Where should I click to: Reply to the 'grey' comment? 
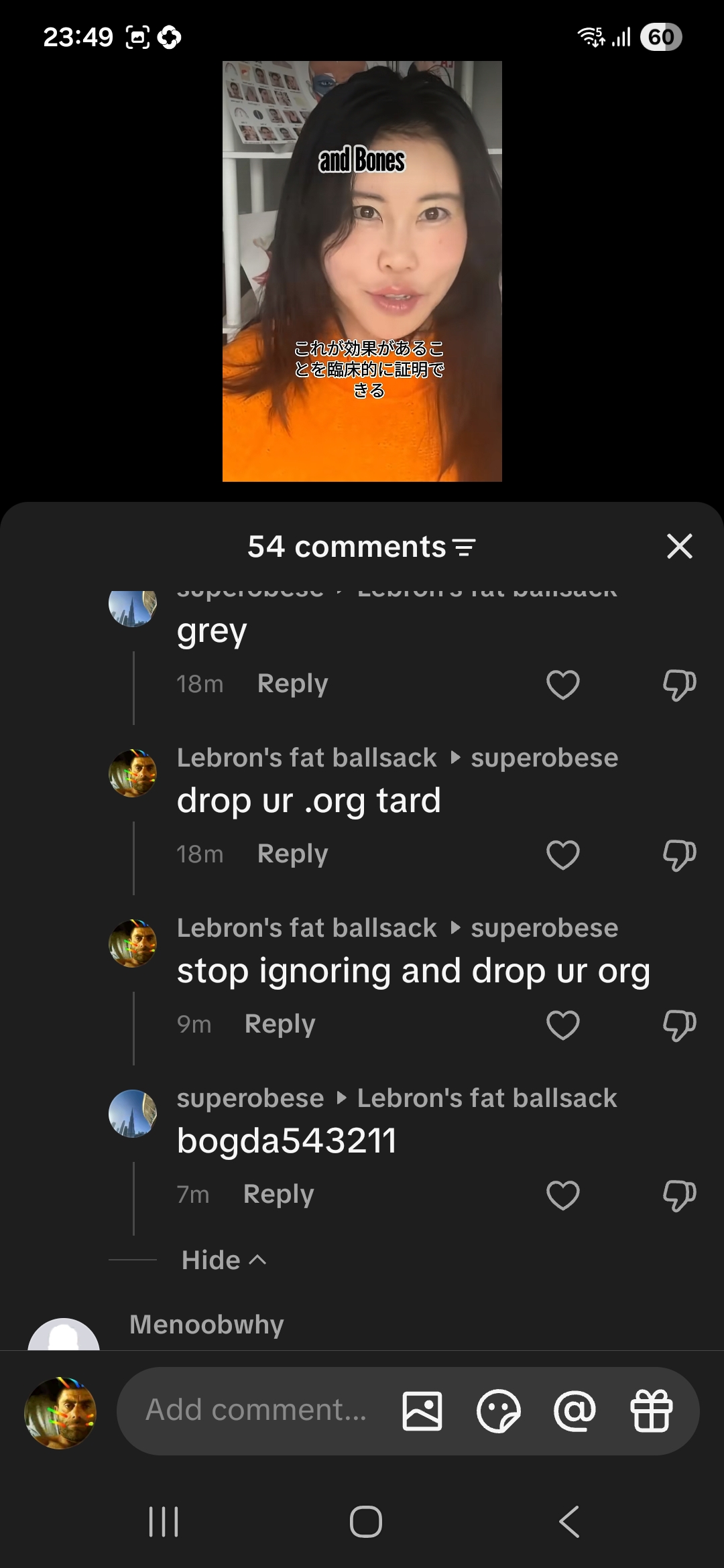click(292, 683)
